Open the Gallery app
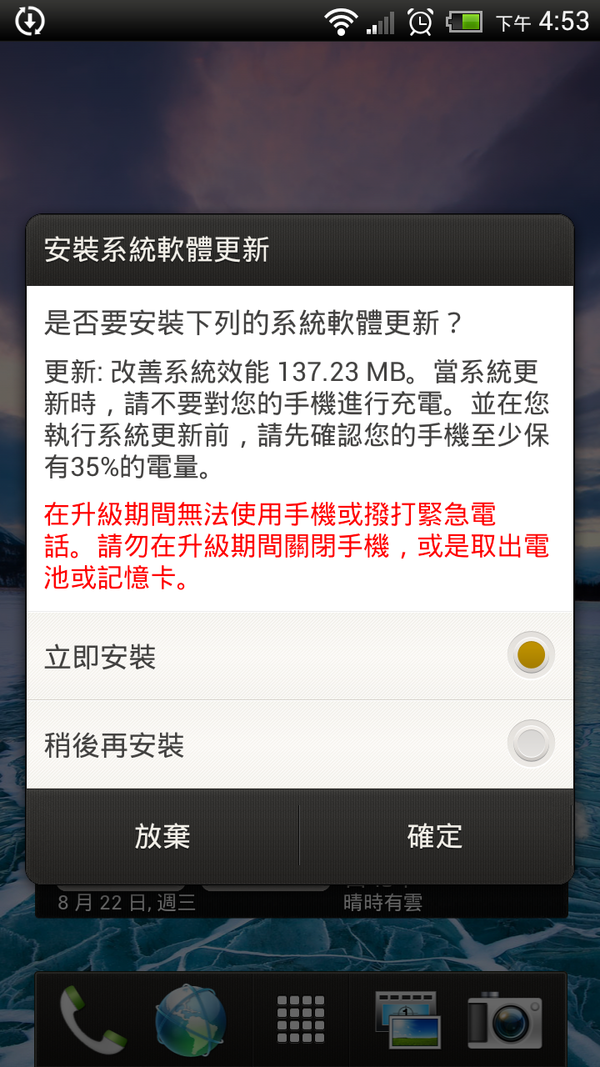 coord(408,1020)
